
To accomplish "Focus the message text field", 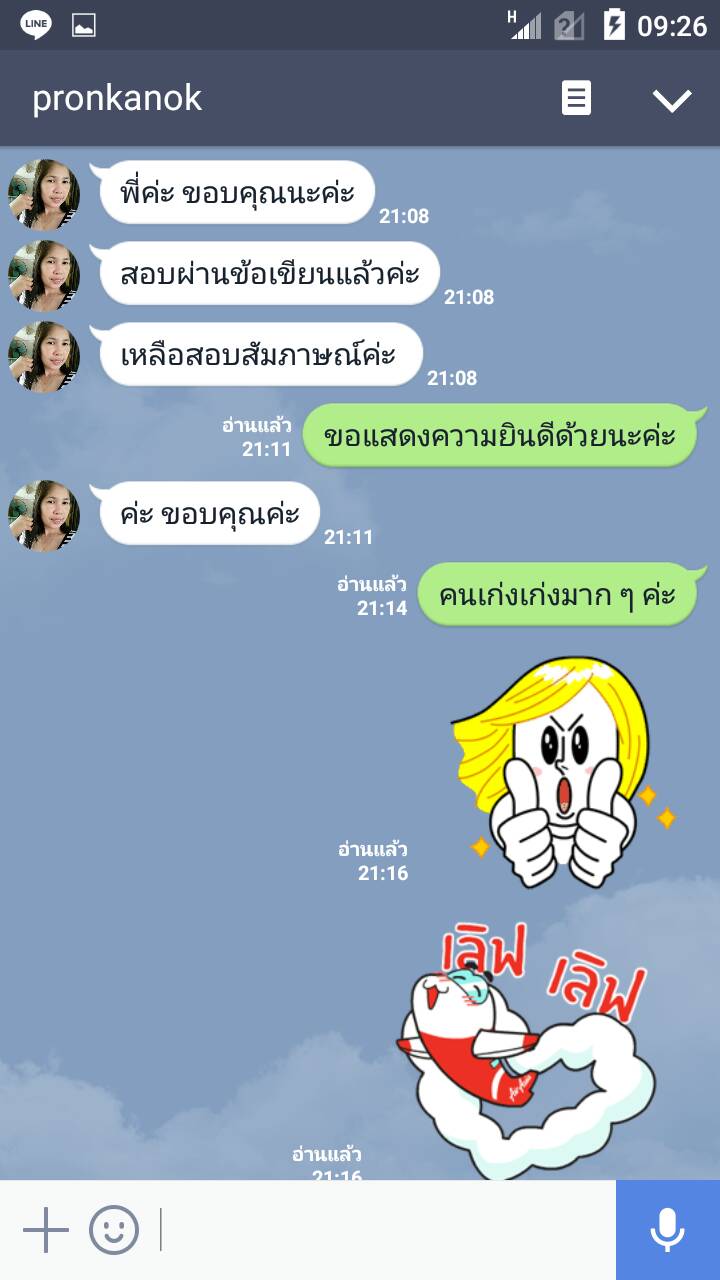I will (385, 1229).
